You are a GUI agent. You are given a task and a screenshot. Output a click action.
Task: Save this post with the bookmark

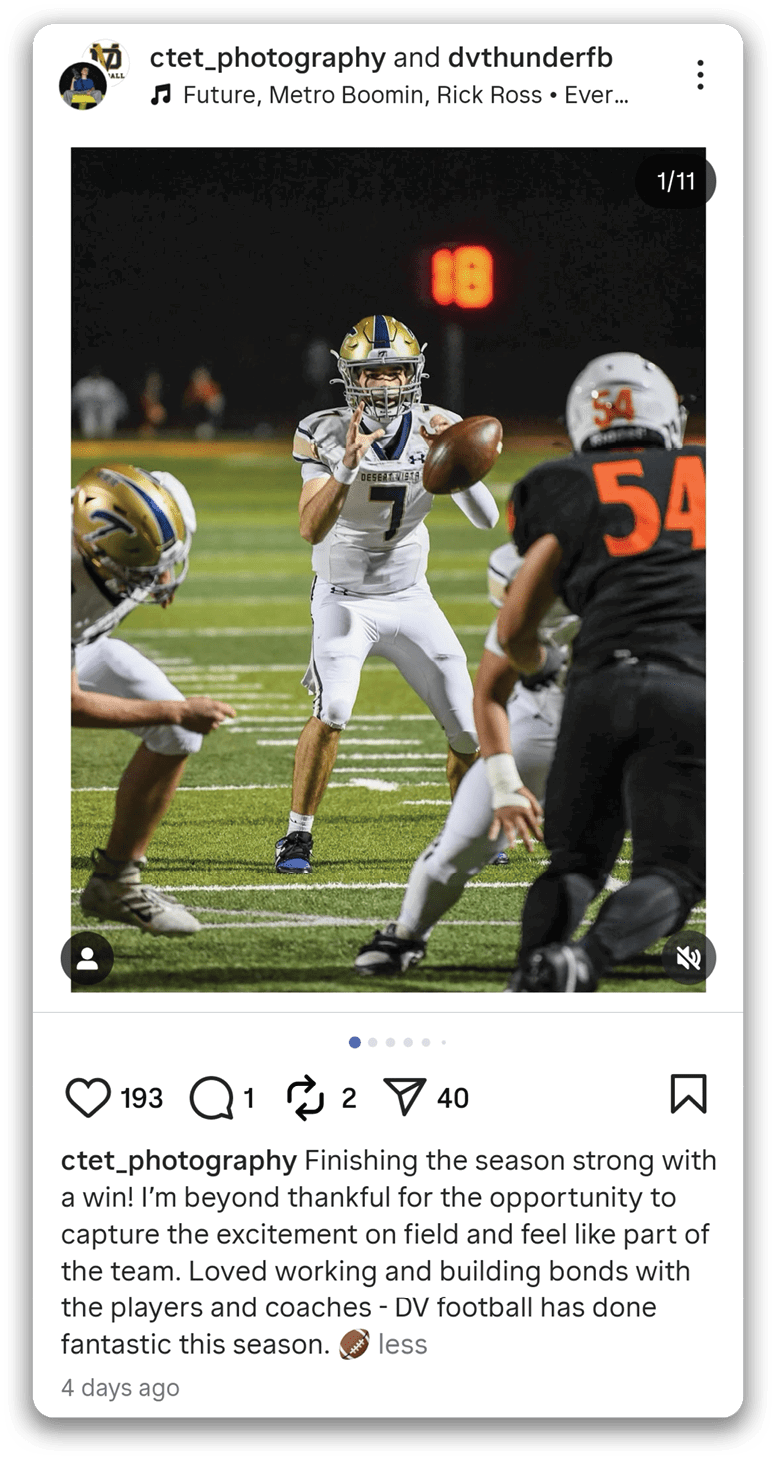coord(688,1095)
